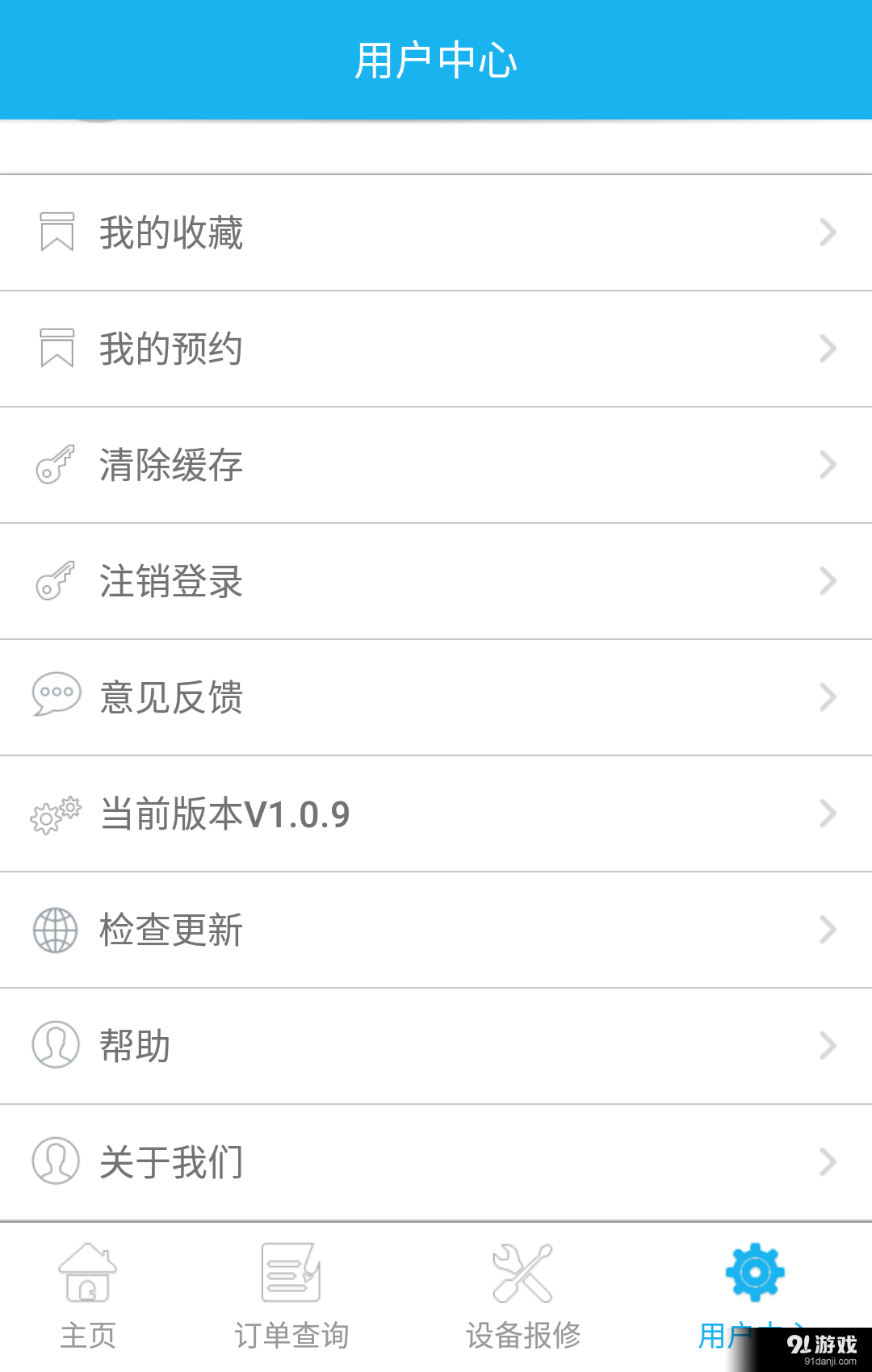Click the person icon beside 帮助
Image resolution: width=872 pixels, height=1372 pixels.
[x=55, y=1045]
